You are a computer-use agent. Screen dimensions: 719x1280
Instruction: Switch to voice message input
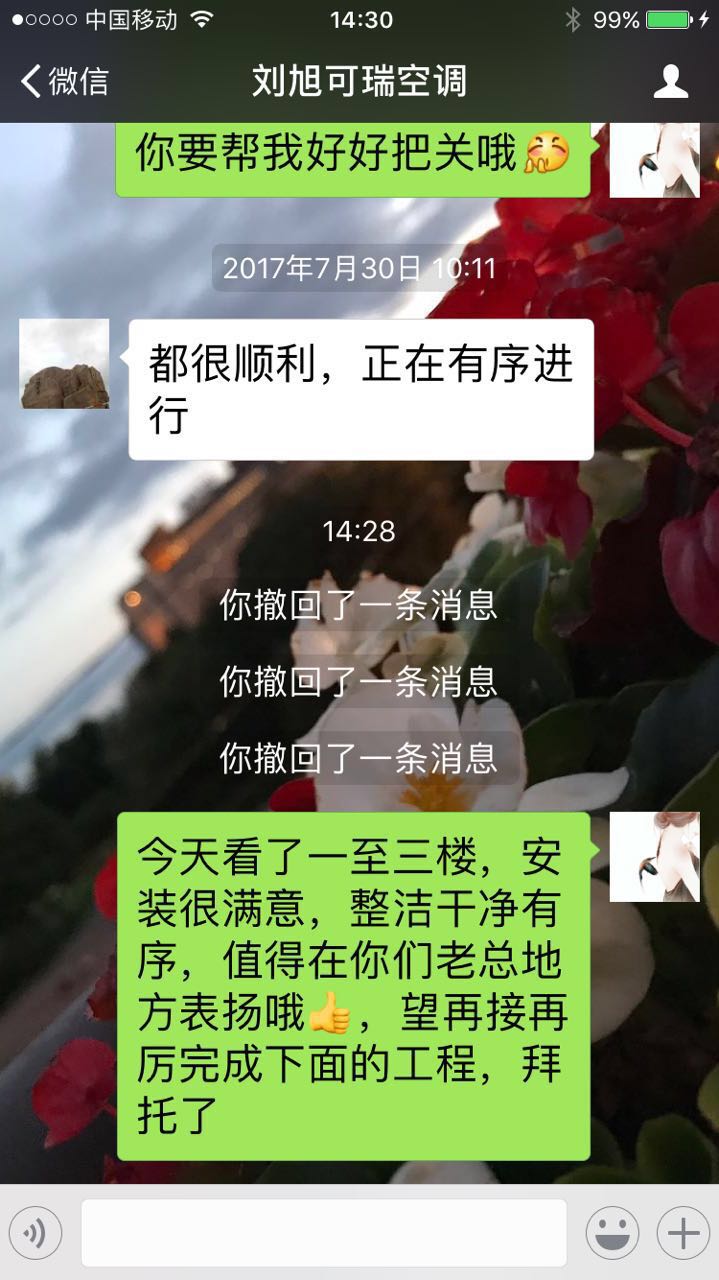[x=35, y=1233]
